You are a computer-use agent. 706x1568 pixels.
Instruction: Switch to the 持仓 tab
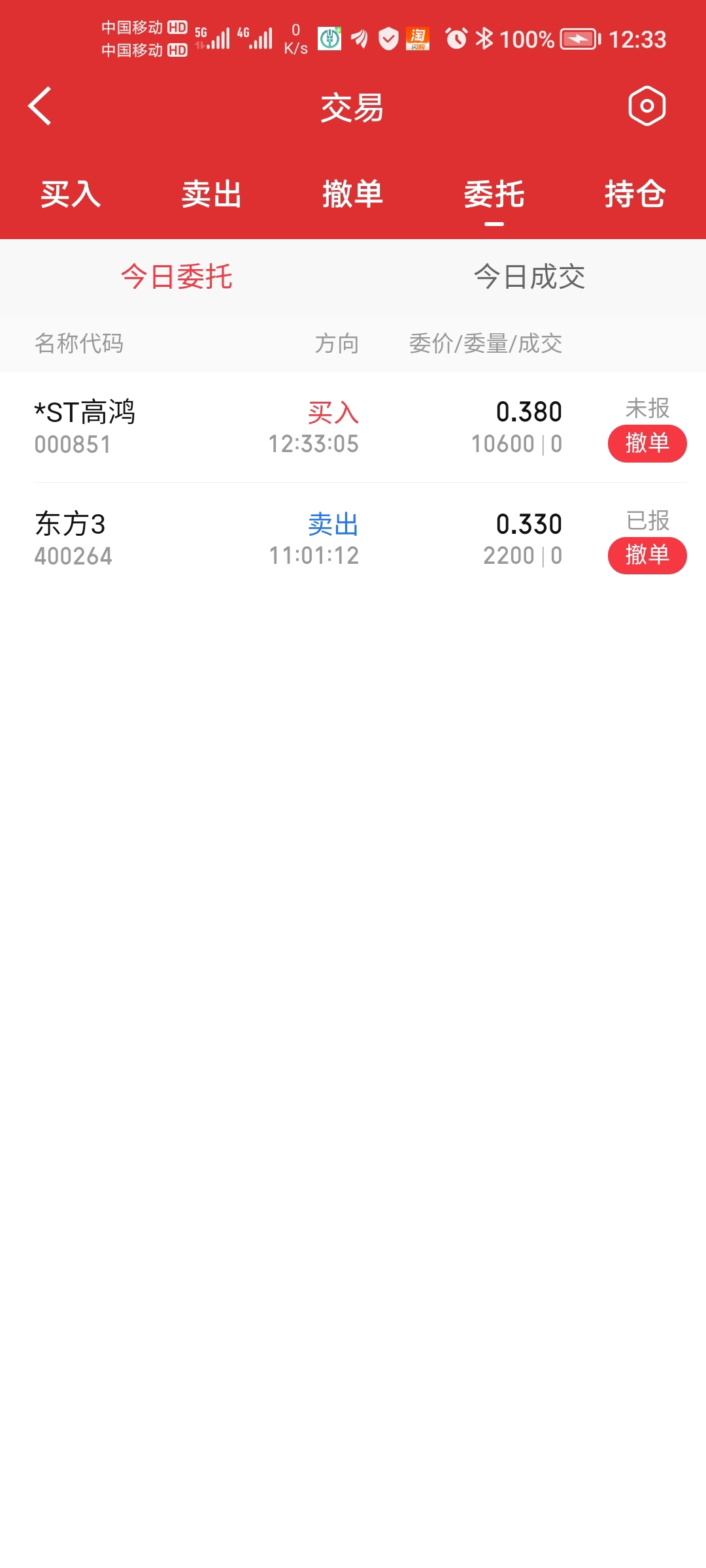point(635,194)
